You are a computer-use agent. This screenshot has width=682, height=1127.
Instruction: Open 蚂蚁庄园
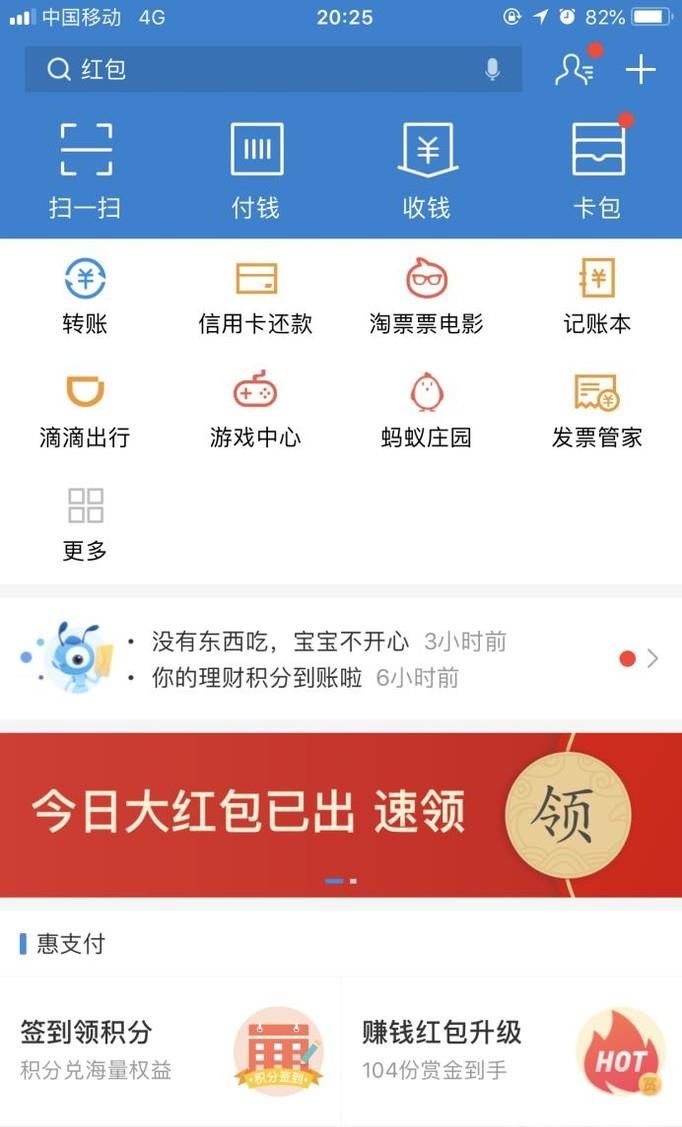pyautogui.click(x=427, y=409)
